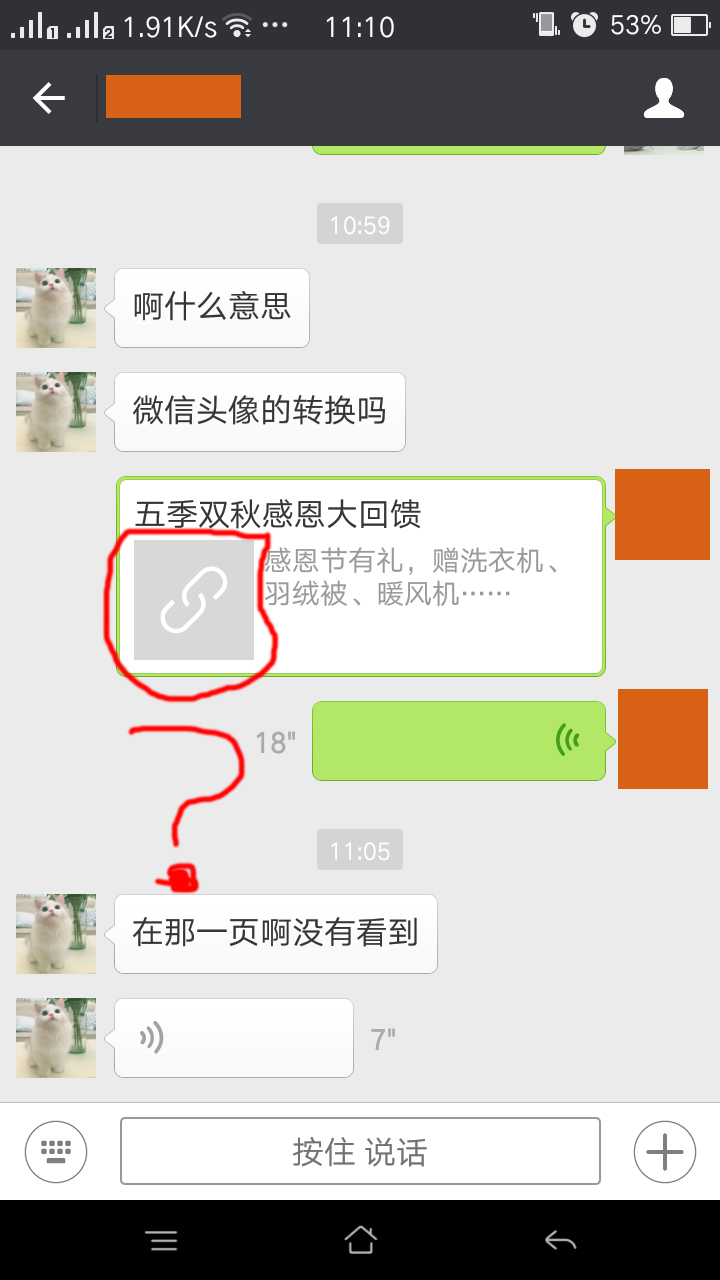Viewport: 720px width, 1280px height.
Task: Open the shared link 五季双秋感恩大回馈
Action: click(x=361, y=577)
